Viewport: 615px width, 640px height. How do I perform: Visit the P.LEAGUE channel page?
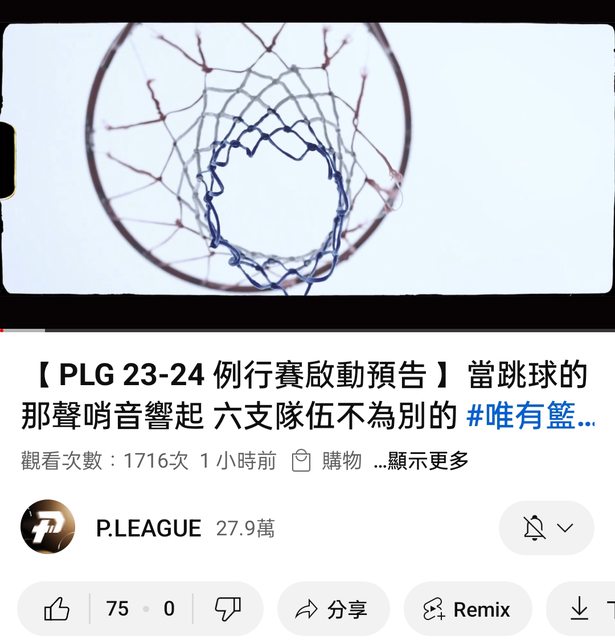point(149,528)
